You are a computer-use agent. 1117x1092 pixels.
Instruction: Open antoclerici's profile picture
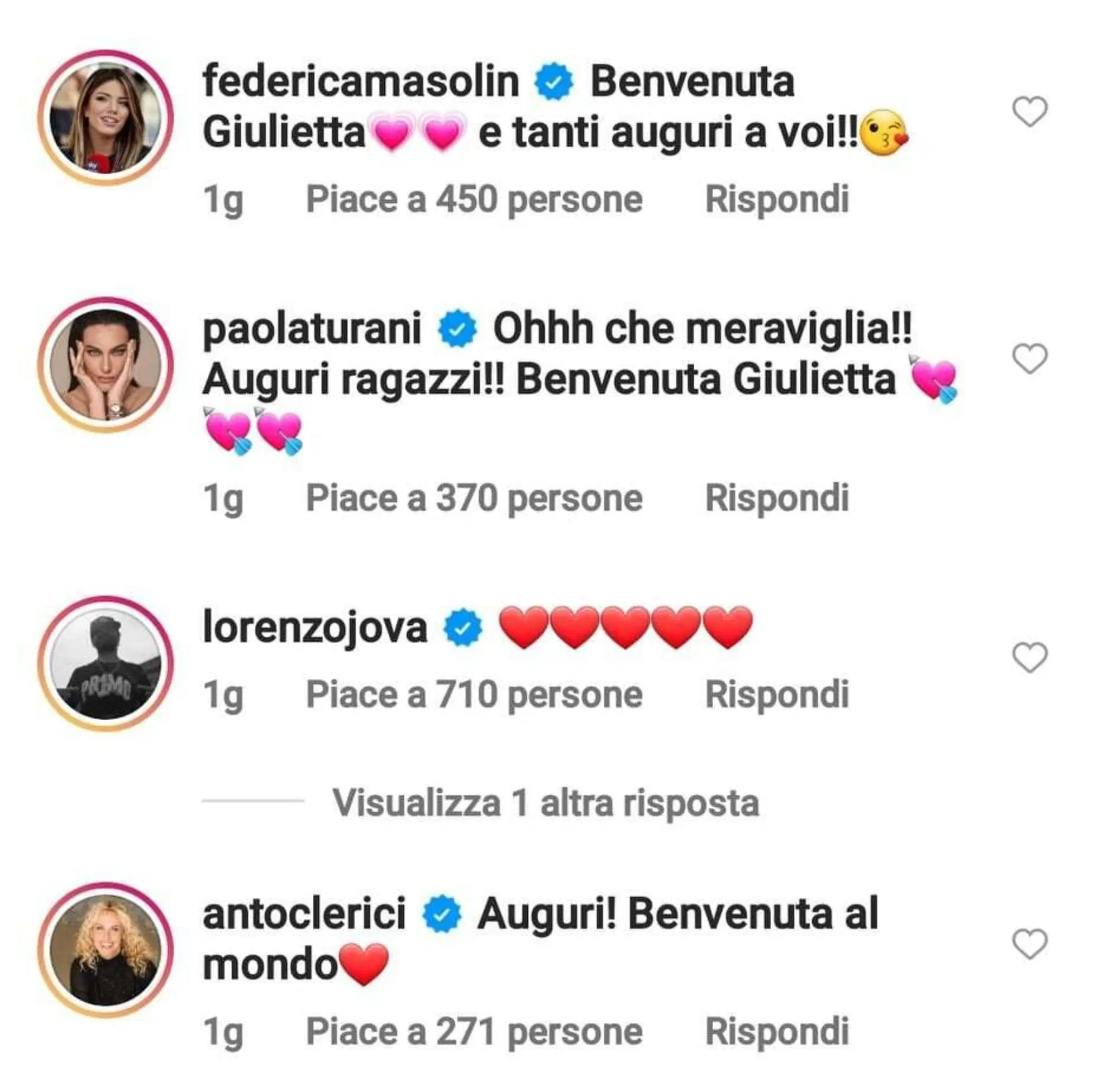pyautogui.click(x=106, y=950)
